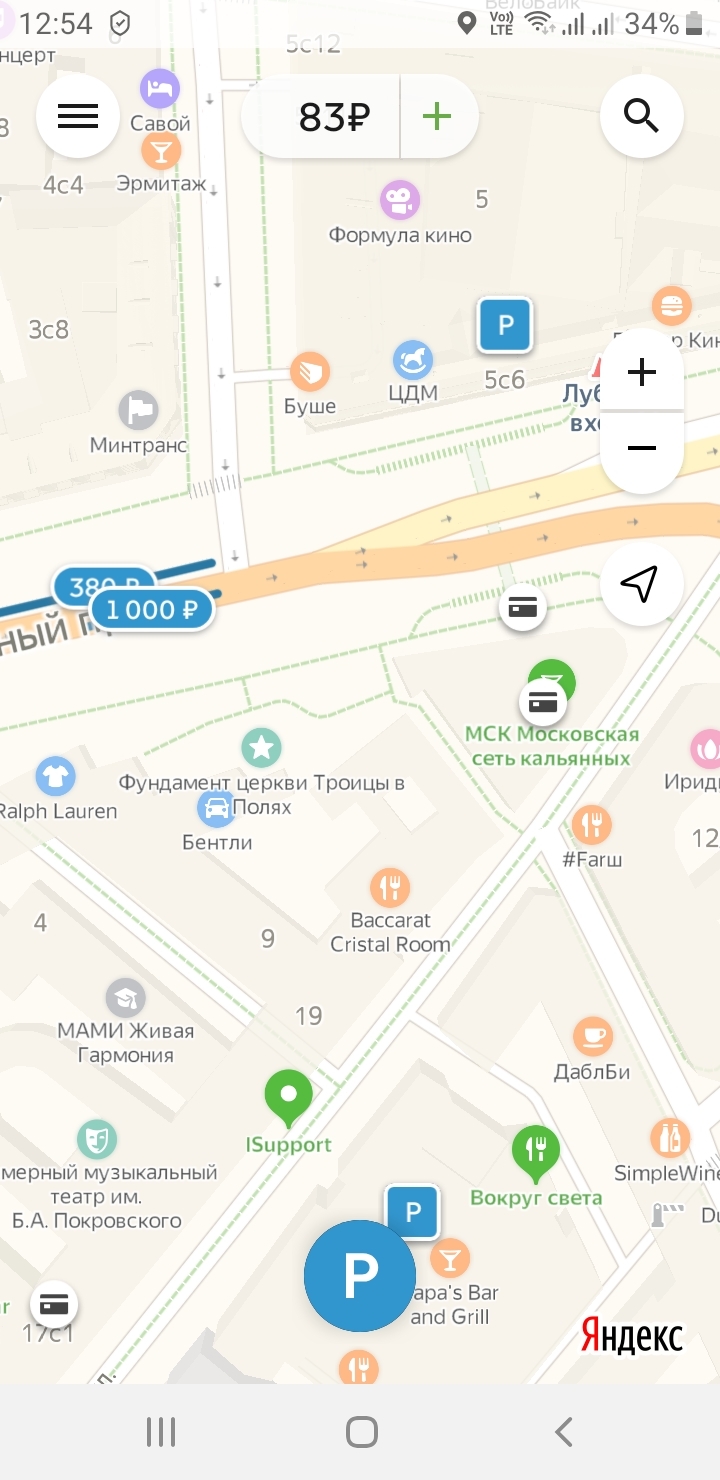Open Вокруг света restaurant marker

tap(536, 1148)
